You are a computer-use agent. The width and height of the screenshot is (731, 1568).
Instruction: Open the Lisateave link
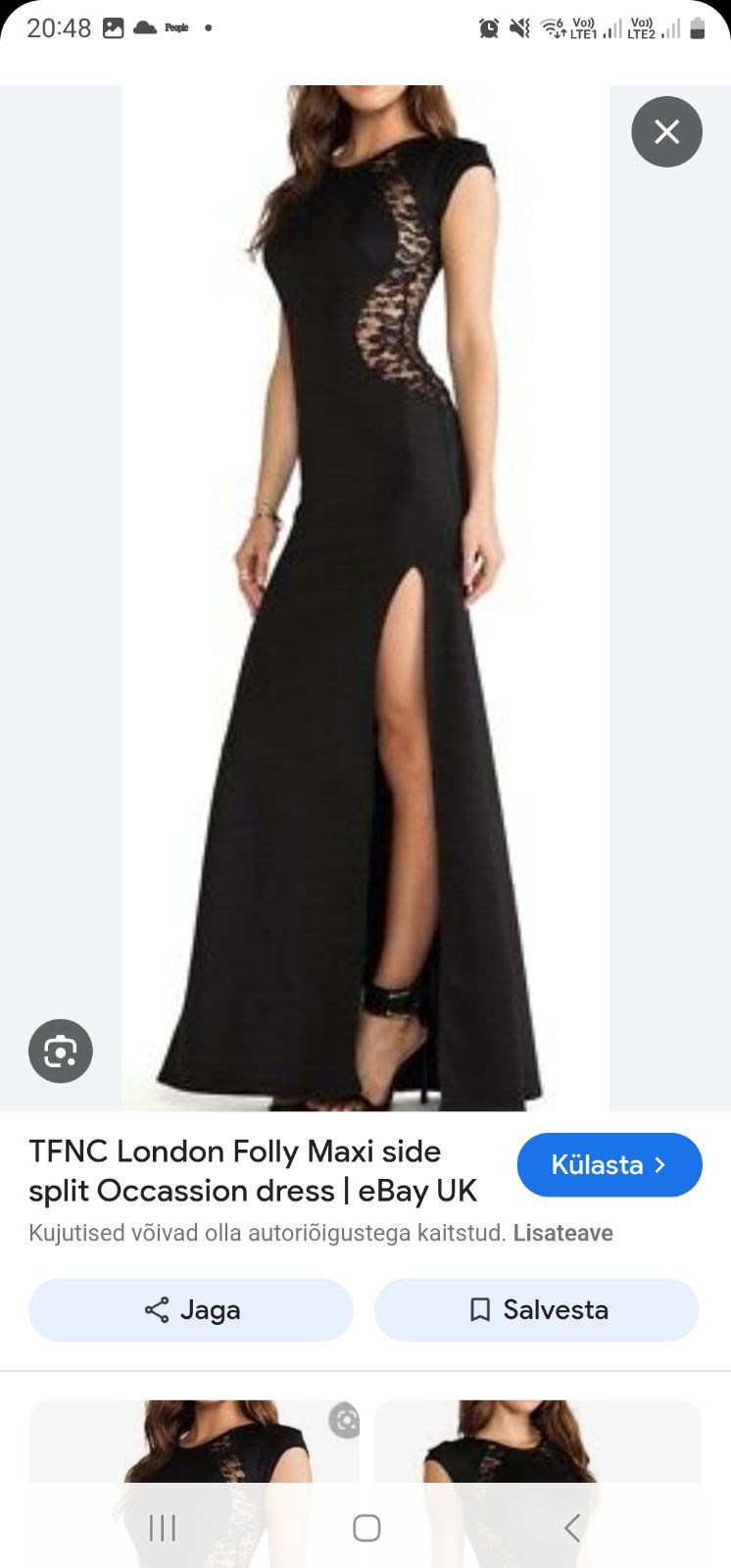pos(562,1233)
